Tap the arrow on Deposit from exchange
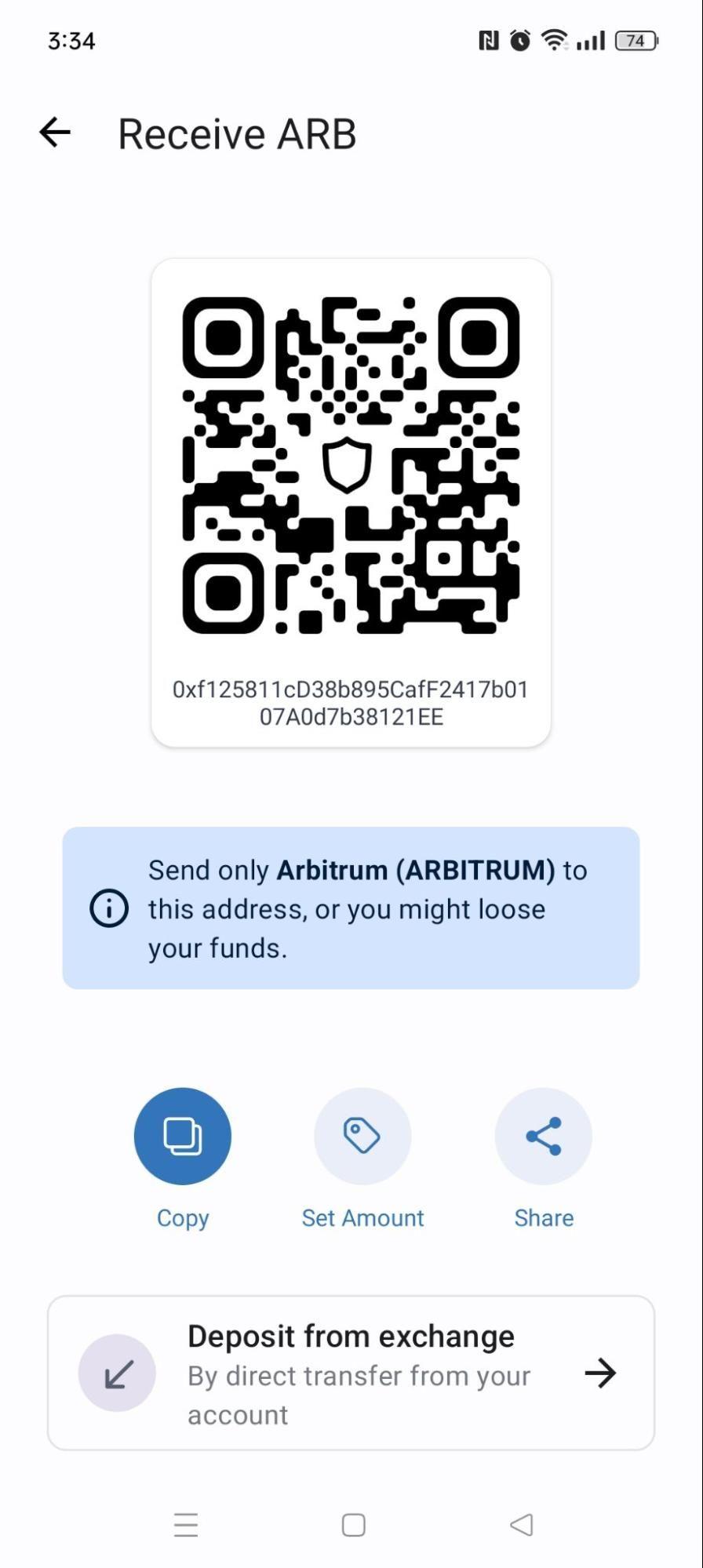This screenshot has height=1568, width=703. 600,1374
